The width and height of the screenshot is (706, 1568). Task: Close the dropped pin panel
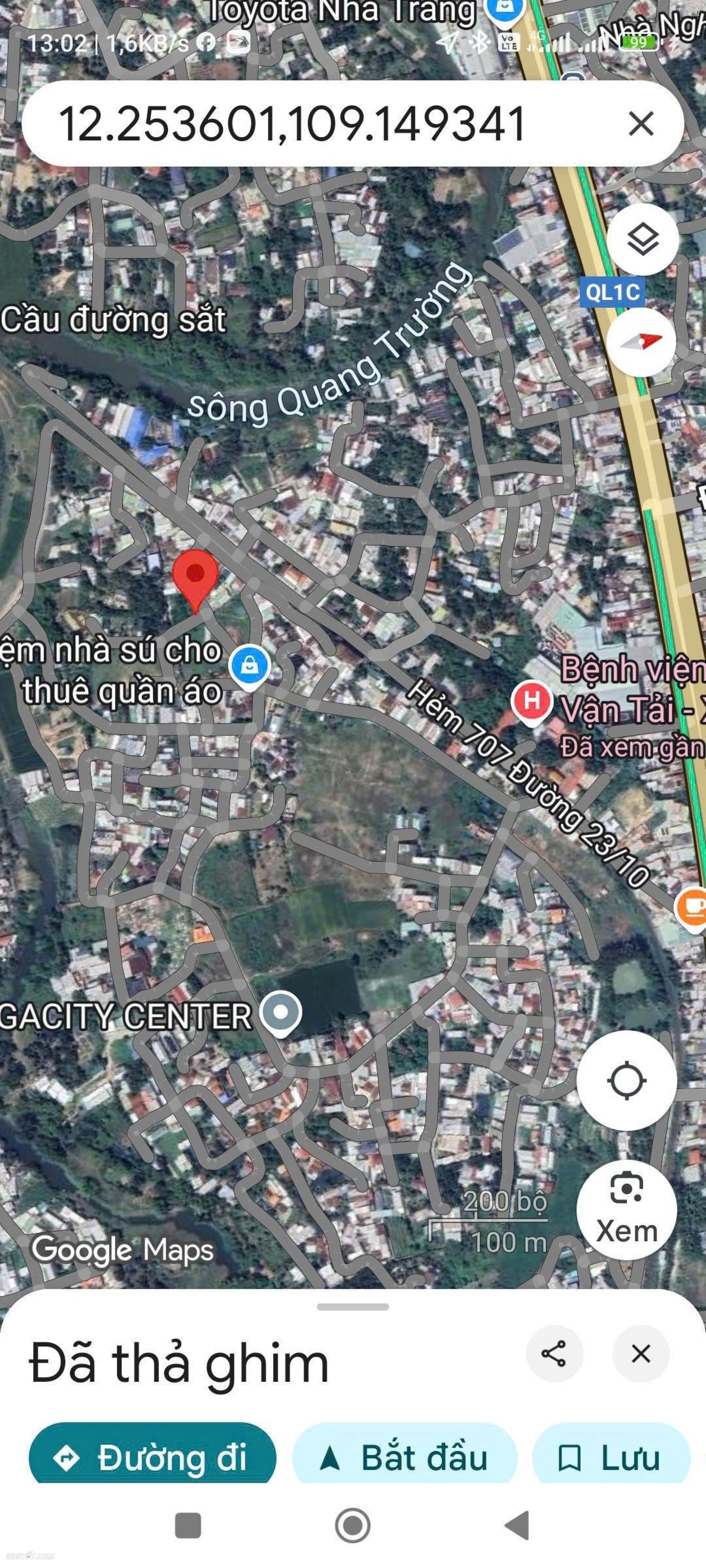pyautogui.click(x=641, y=1354)
